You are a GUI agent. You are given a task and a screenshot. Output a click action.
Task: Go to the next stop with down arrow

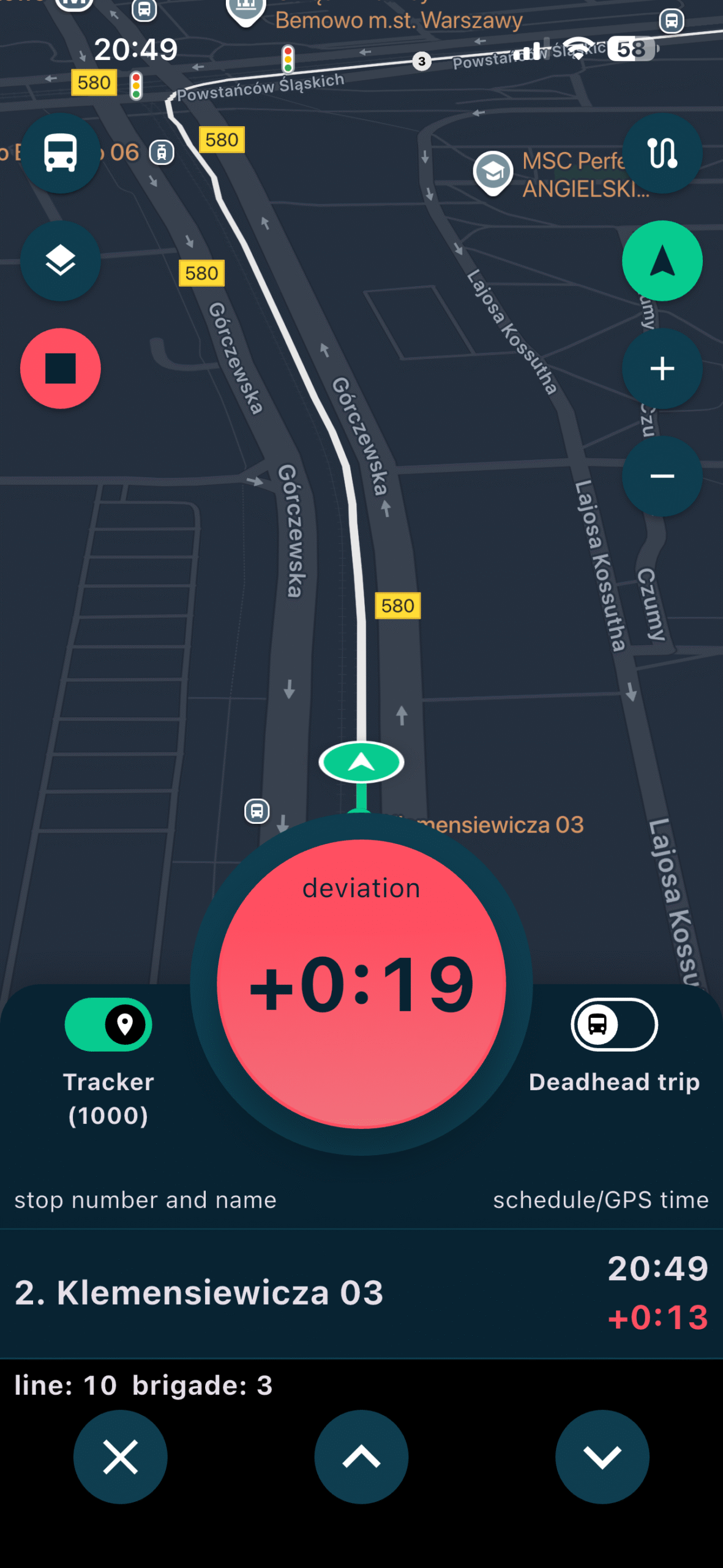(602, 1457)
